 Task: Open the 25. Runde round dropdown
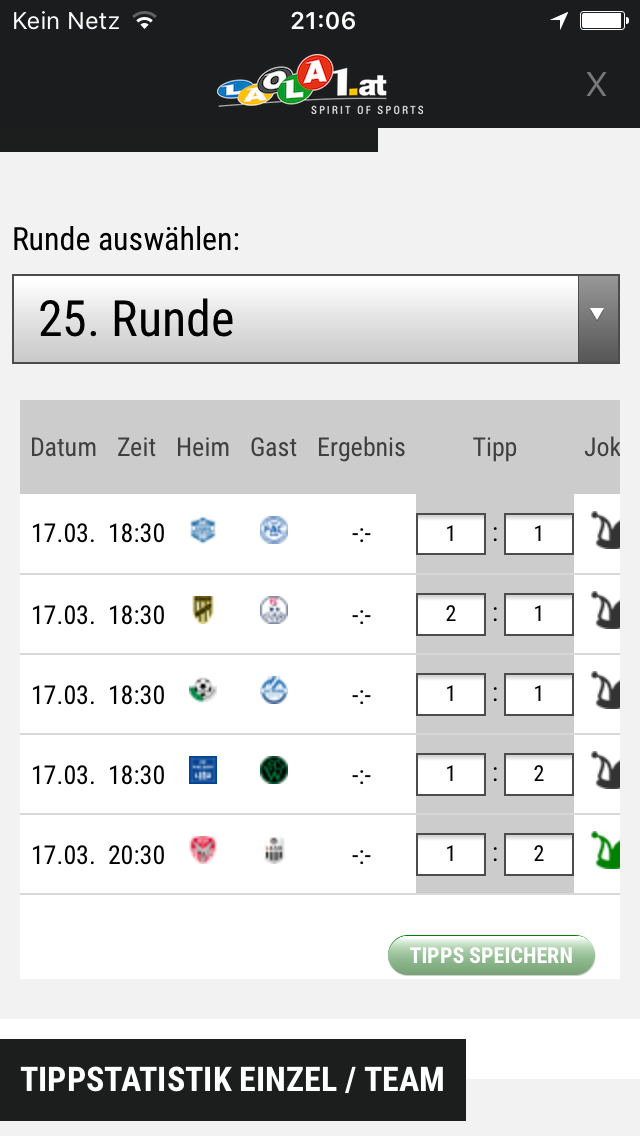[316, 319]
